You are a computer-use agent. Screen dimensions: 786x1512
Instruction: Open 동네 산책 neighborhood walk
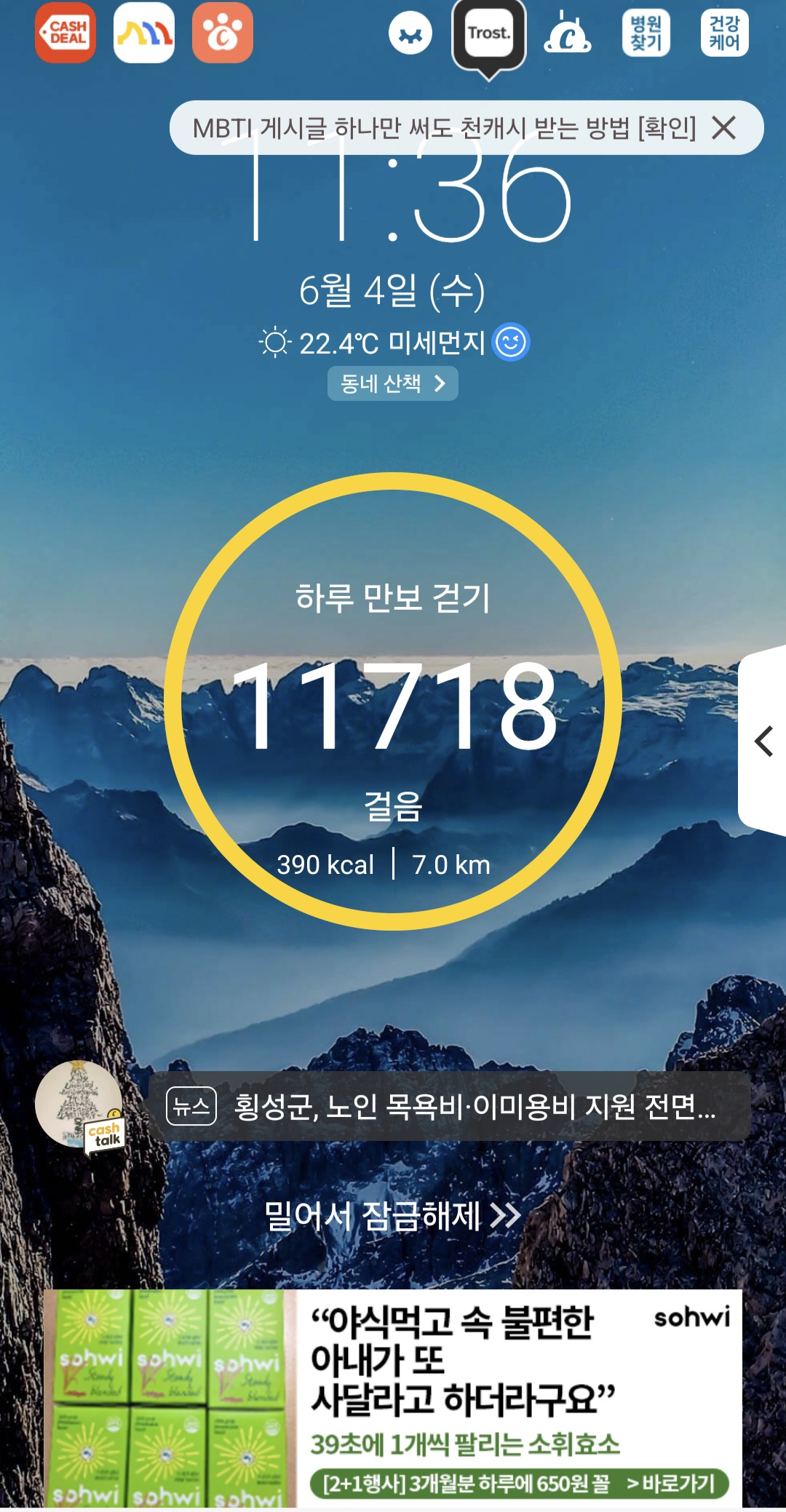pos(393,383)
